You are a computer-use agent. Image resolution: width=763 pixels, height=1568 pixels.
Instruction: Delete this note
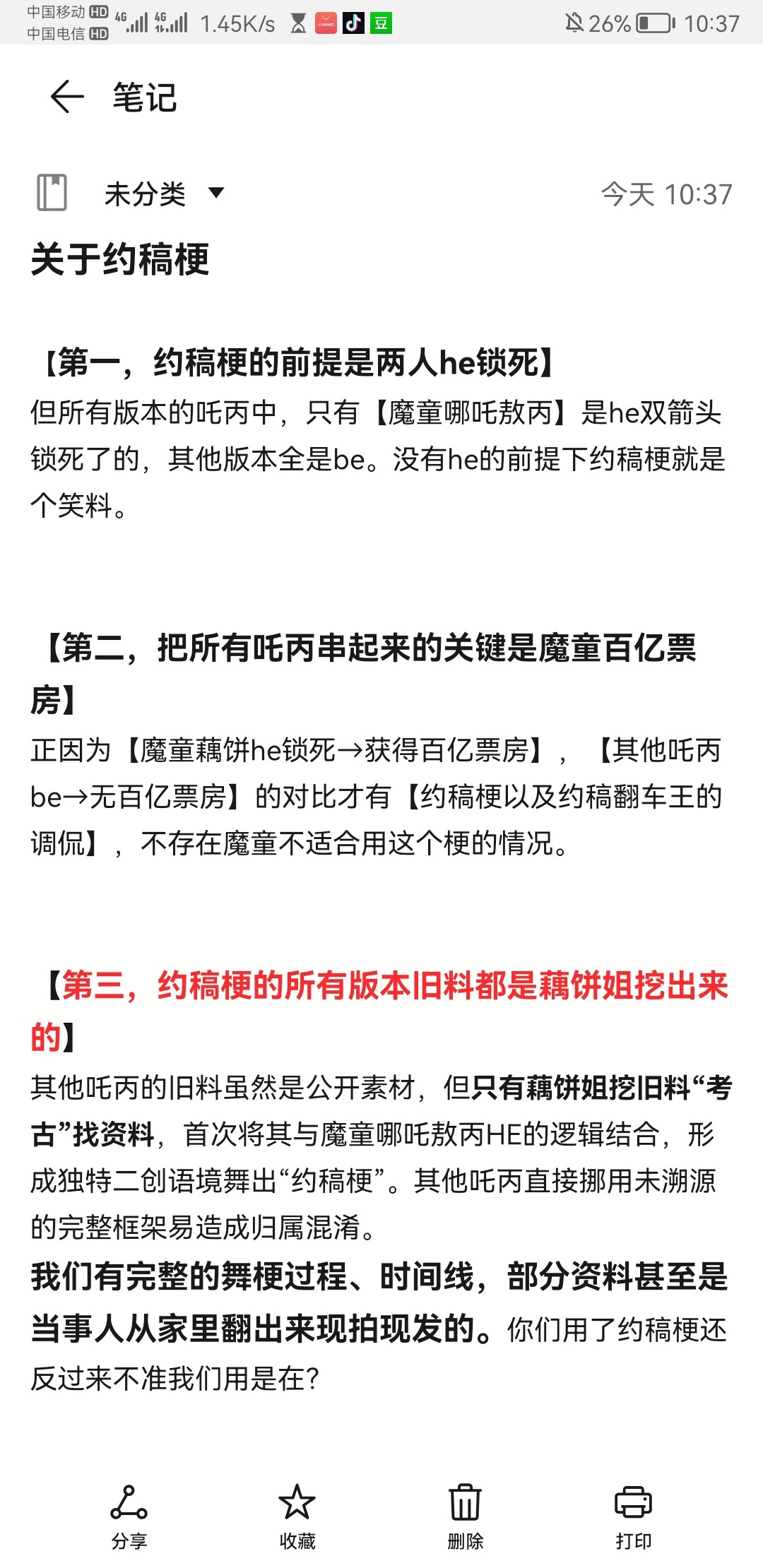pos(465,1514)
